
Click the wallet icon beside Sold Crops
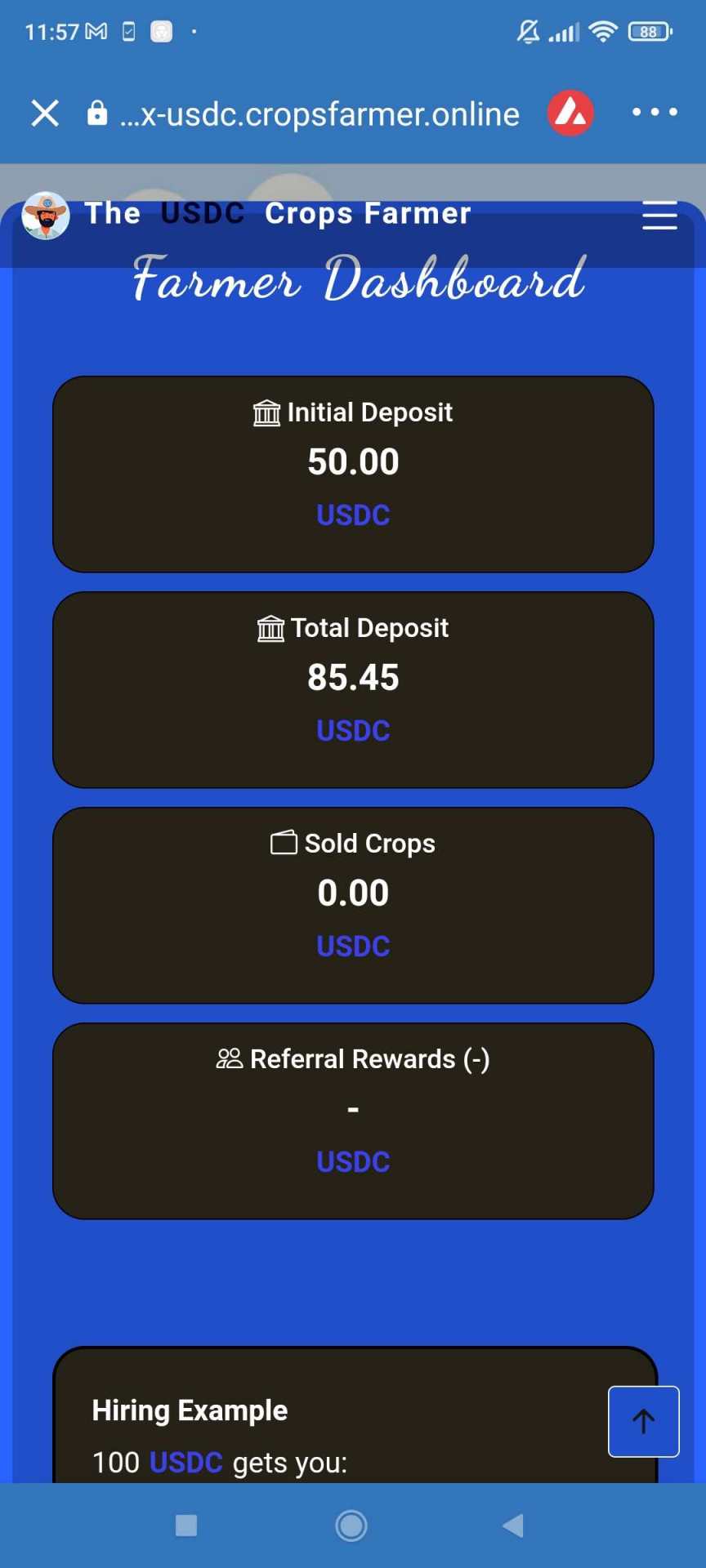pyautogui.click(x=282, y=843)
